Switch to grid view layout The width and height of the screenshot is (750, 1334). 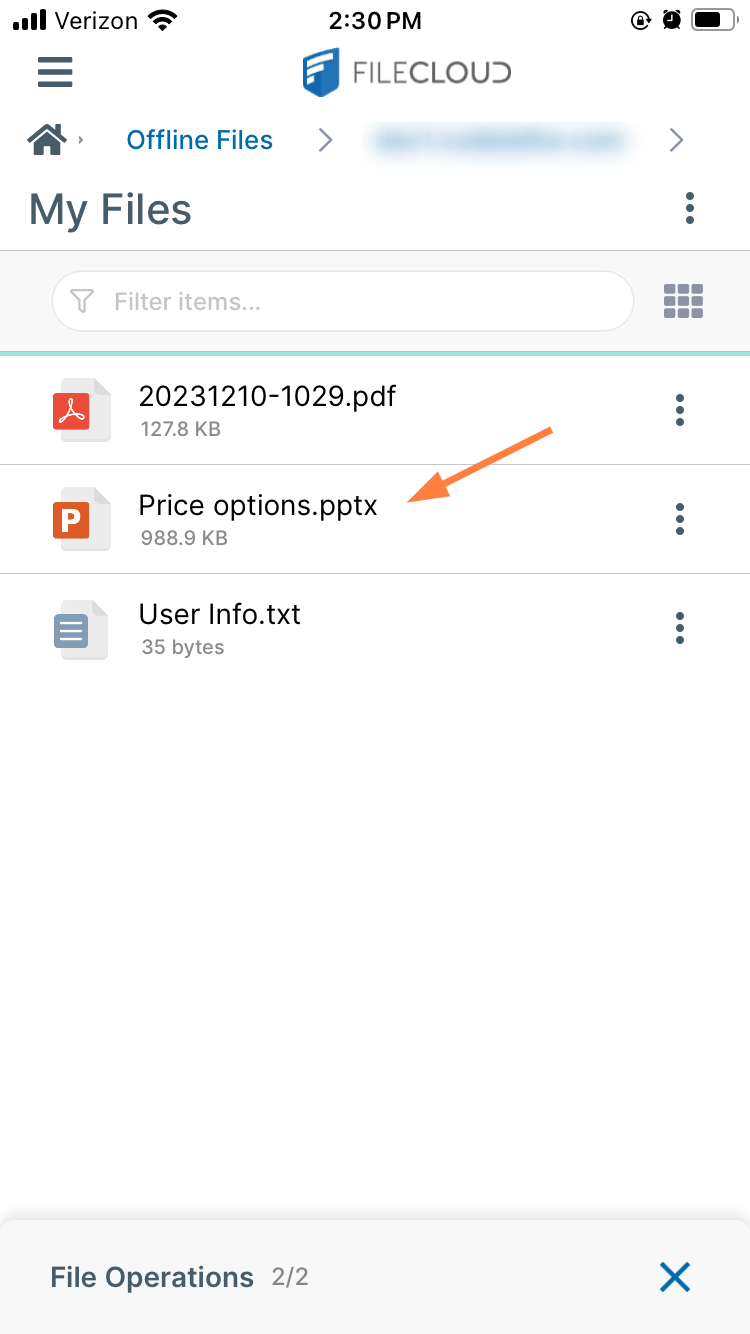click(x=684, y=301)
